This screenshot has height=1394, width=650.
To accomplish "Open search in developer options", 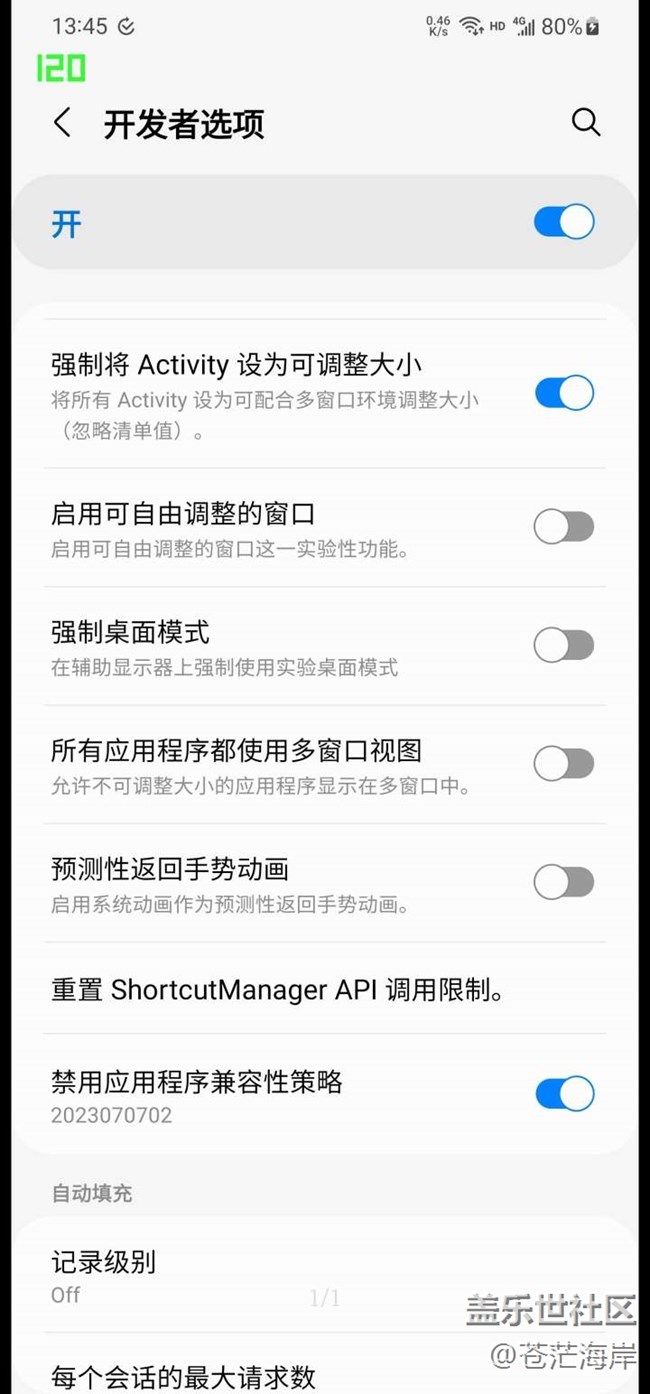I will [x=585, y=123].
